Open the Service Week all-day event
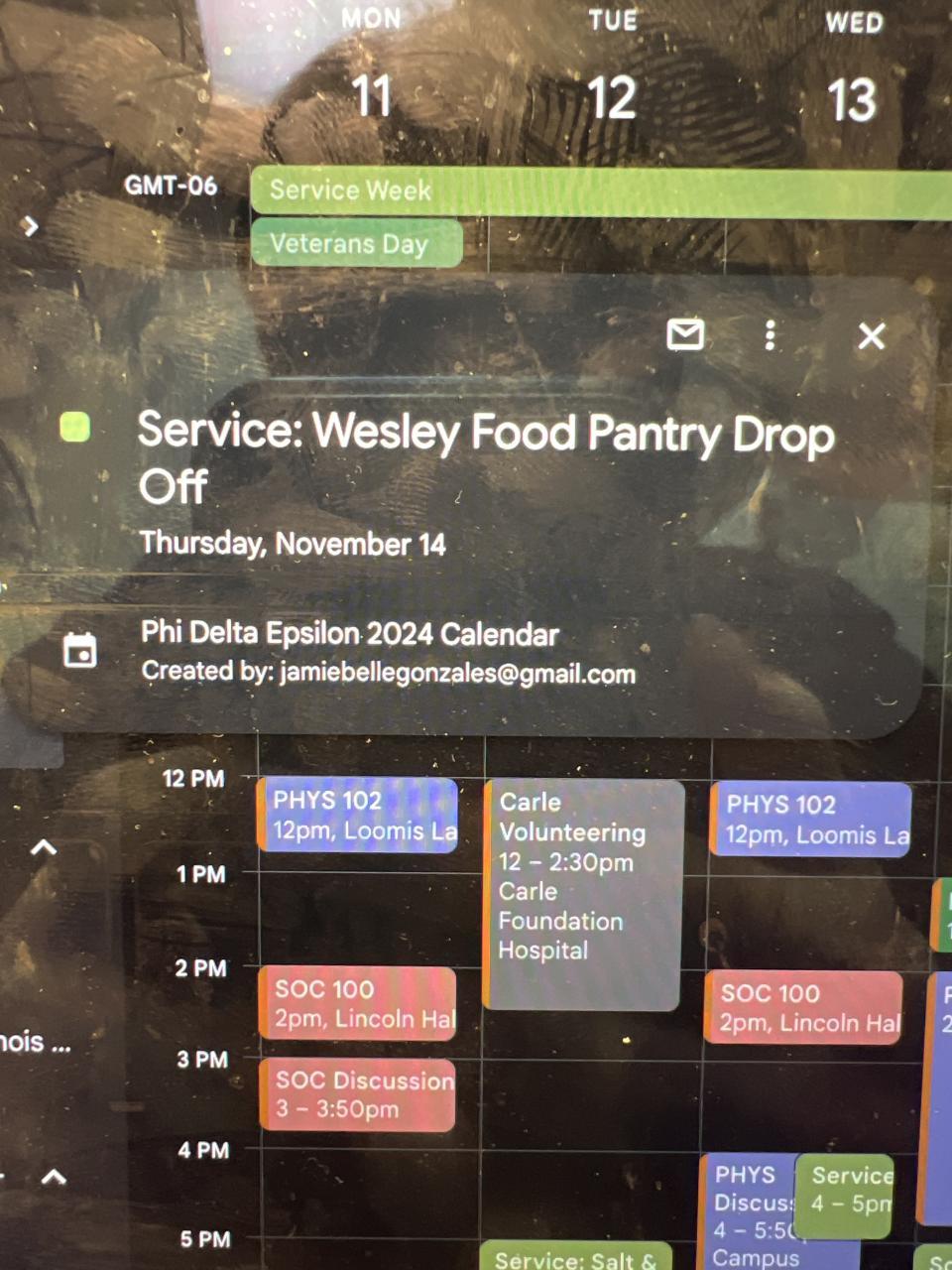This screenshot has height=1270, width=952. [595, 191]
